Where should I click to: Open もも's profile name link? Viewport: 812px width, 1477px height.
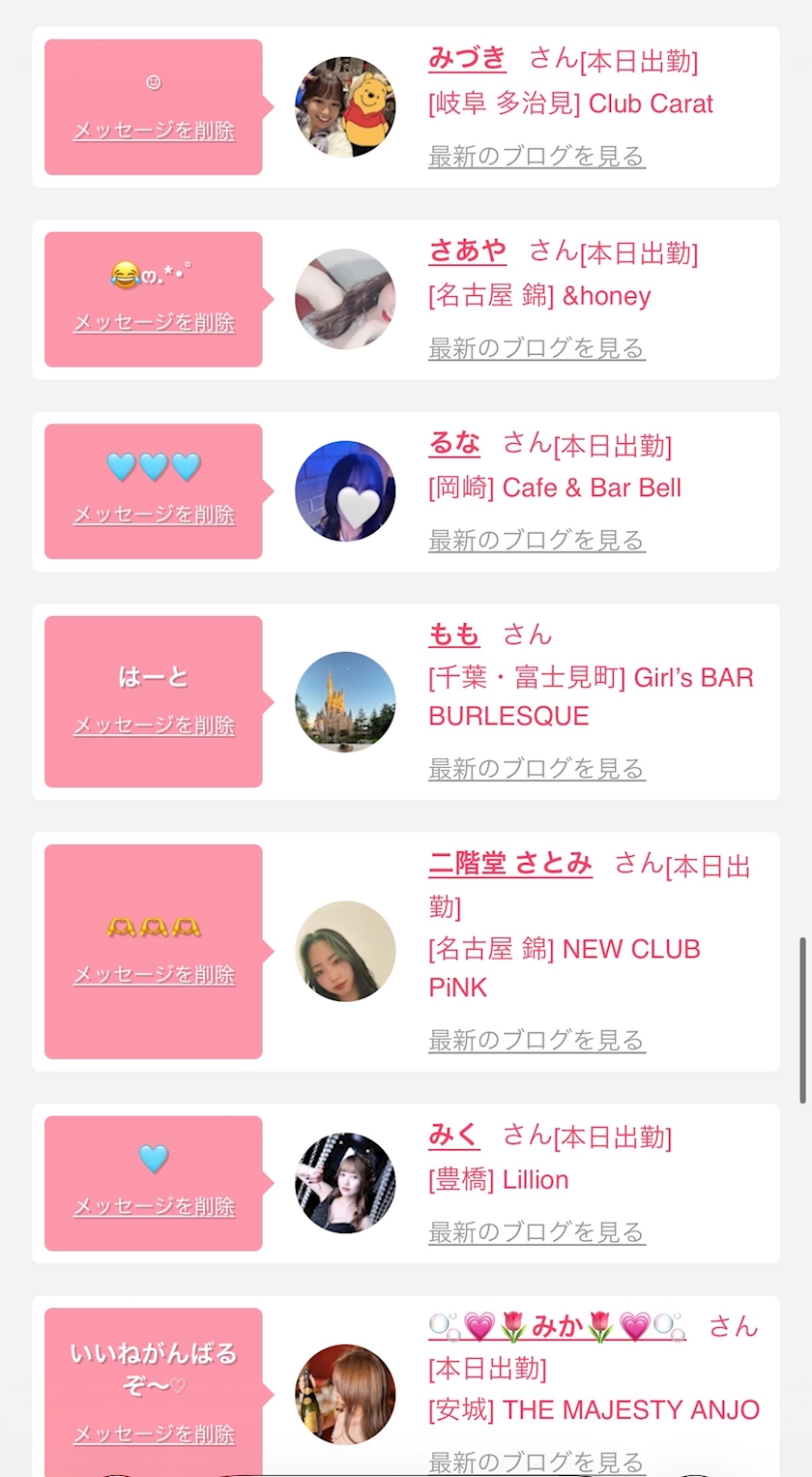tap(454, 635)
